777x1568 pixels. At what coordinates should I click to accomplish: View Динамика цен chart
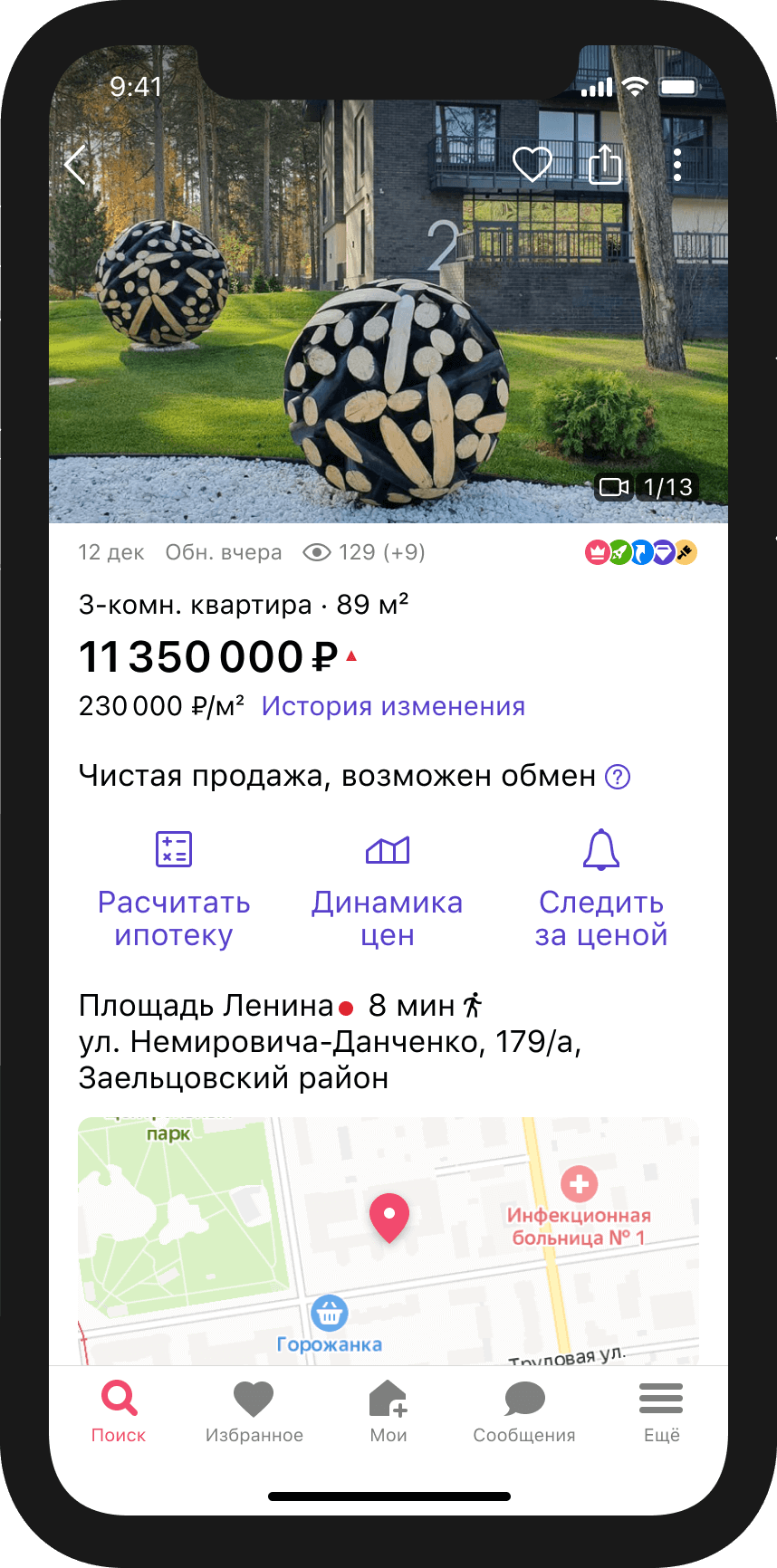[388, 889]
